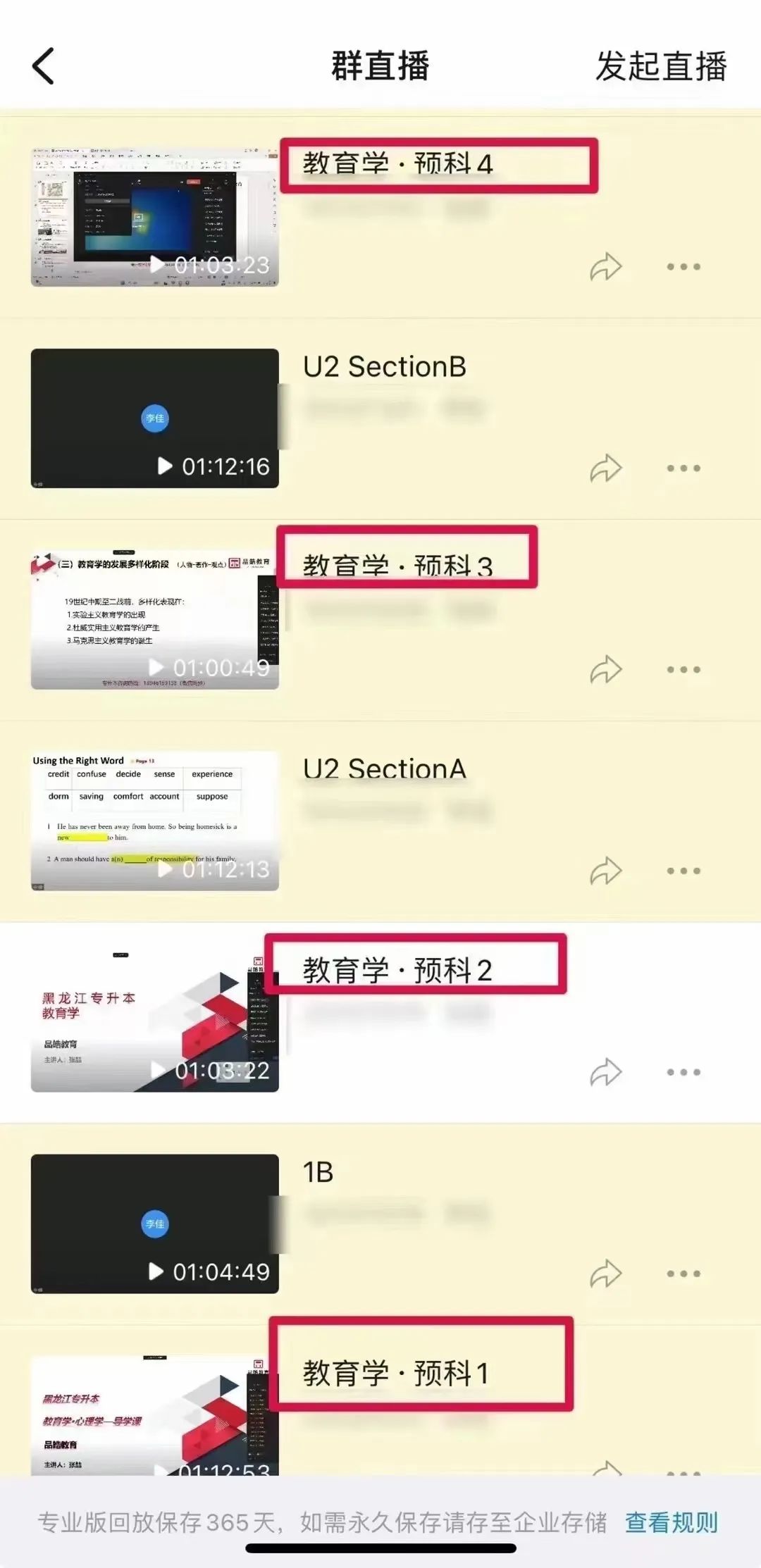Go back from 群直播 page
Screen dimensions: 761x1568
[44, 66]
